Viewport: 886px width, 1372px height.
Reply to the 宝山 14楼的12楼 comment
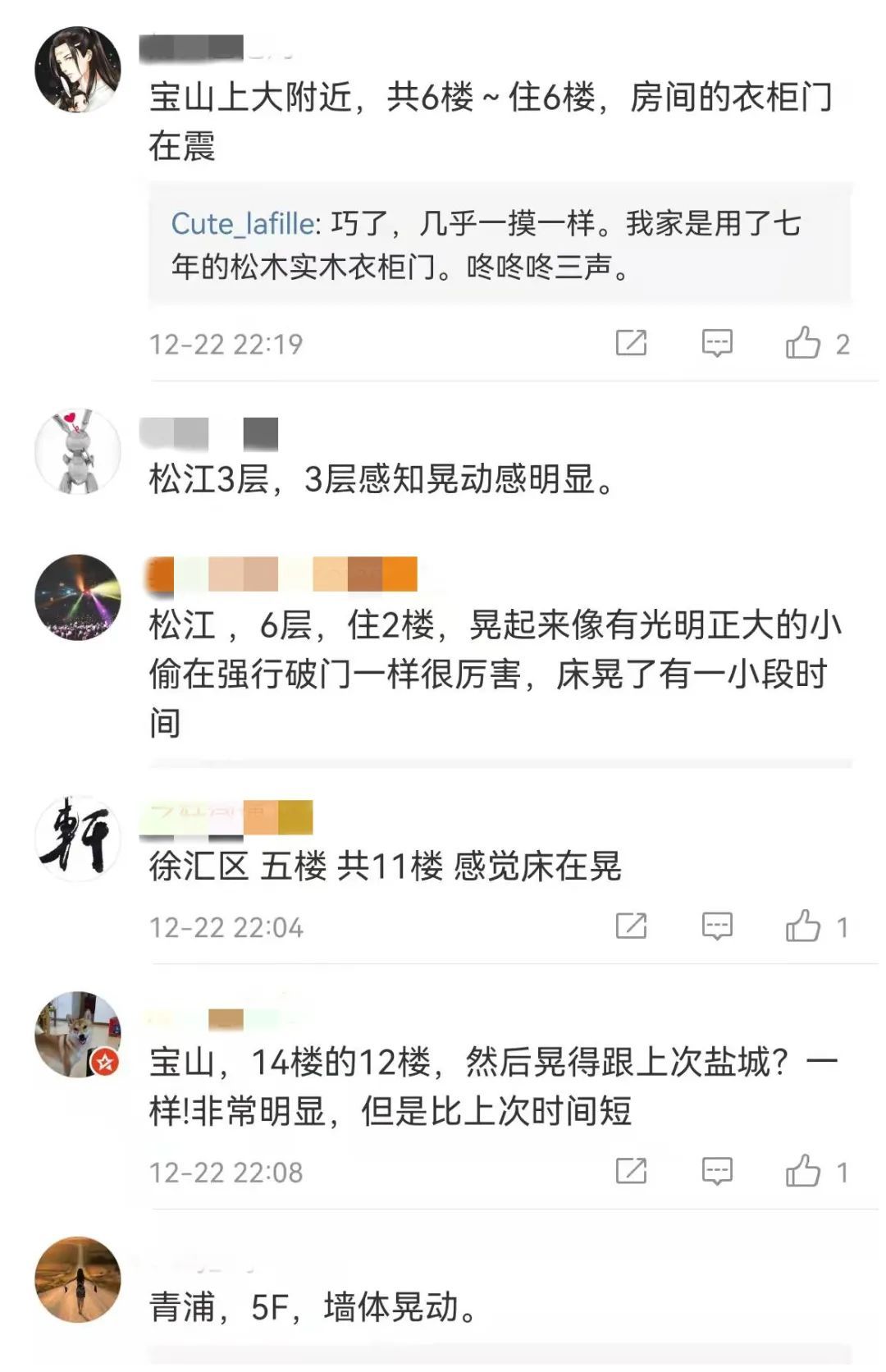coord(716,1171)
